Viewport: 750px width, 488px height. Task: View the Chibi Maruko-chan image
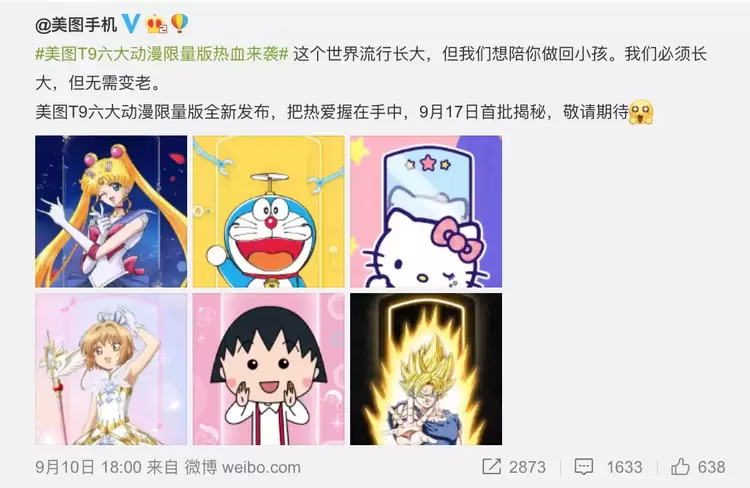coord(268,369)
